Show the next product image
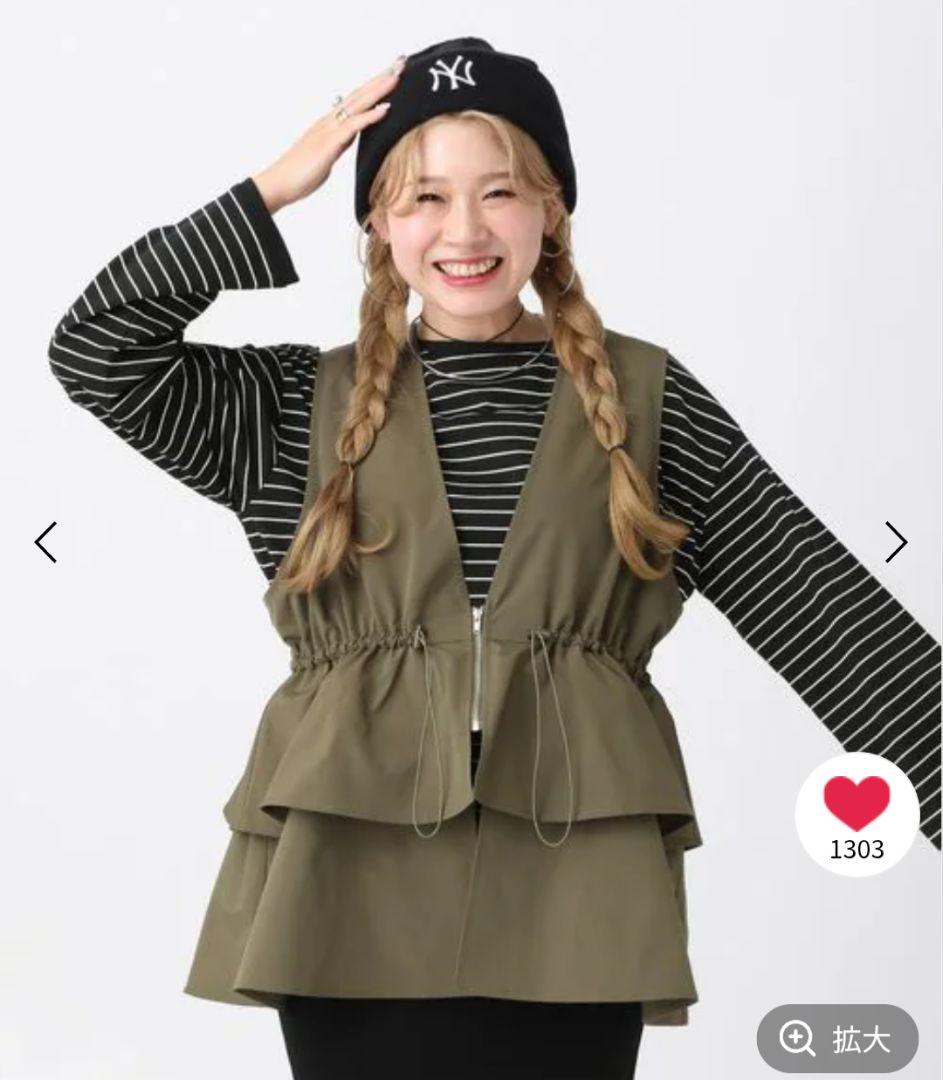Image resolution: width=943 pixels, height=1080 pixels. tap(896, 542)
